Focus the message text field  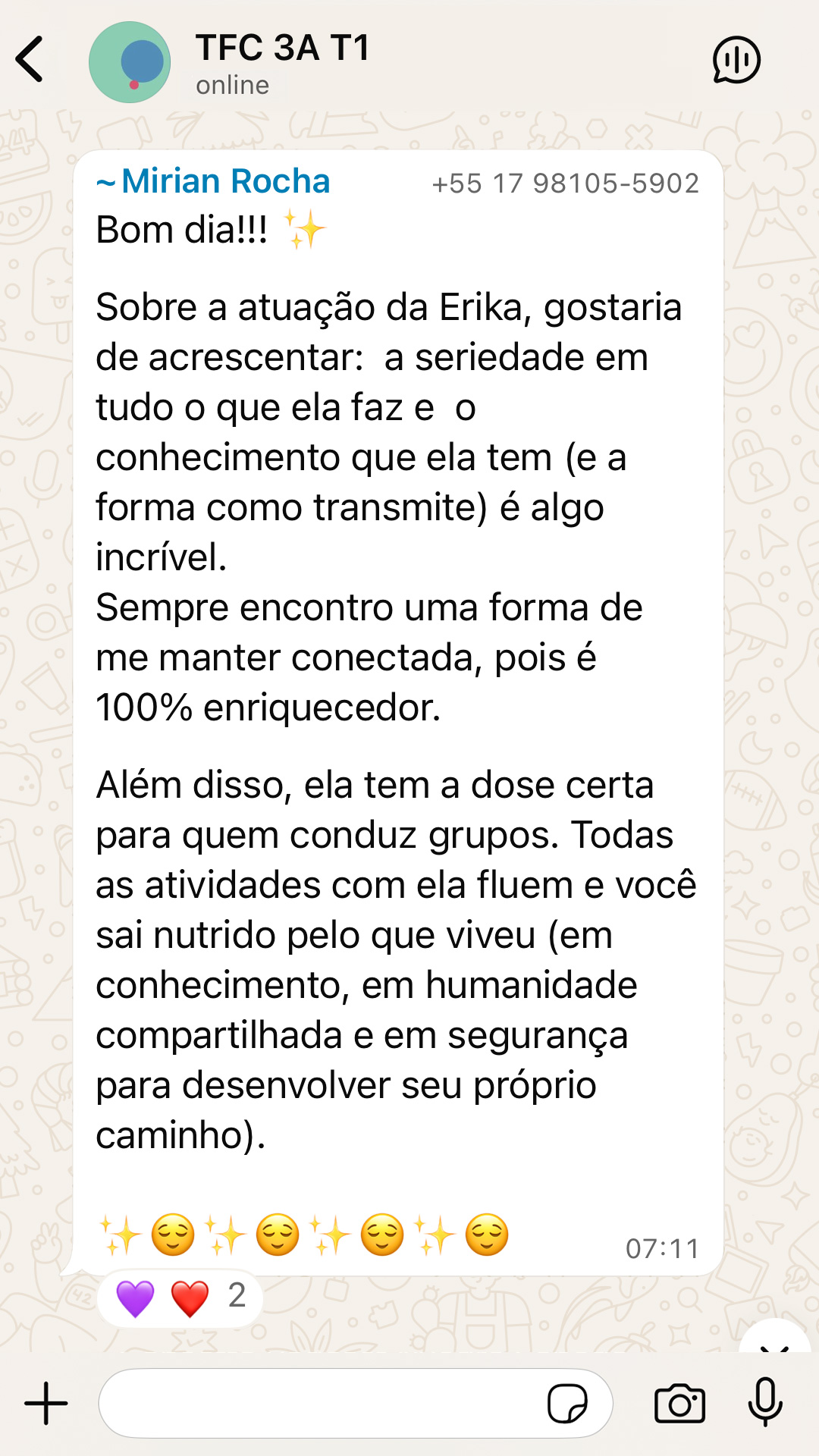pyautogui.click(x=318, y=1403)
